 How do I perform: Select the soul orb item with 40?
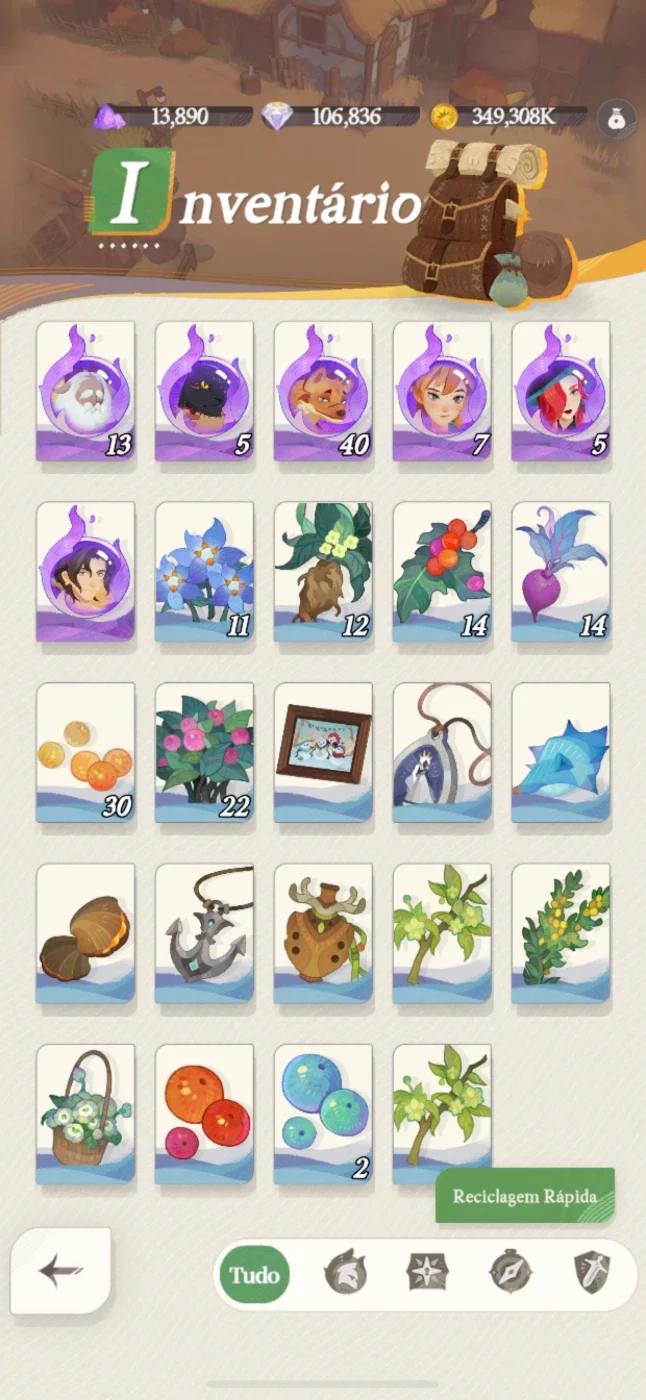tap(323, 391)
